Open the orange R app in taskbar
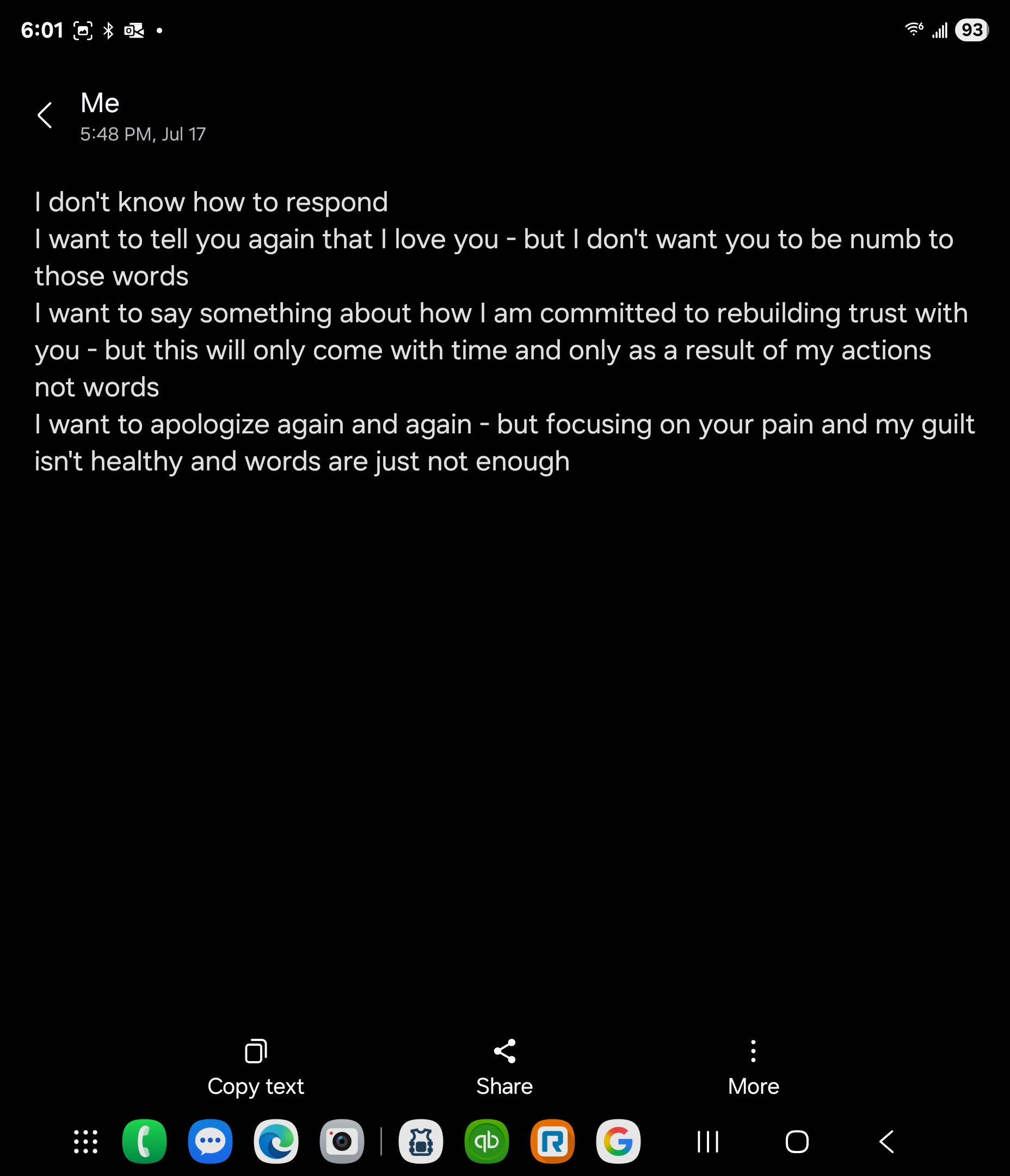The width and height of the screenshot is (1010, 1176). click(552, 1141)
